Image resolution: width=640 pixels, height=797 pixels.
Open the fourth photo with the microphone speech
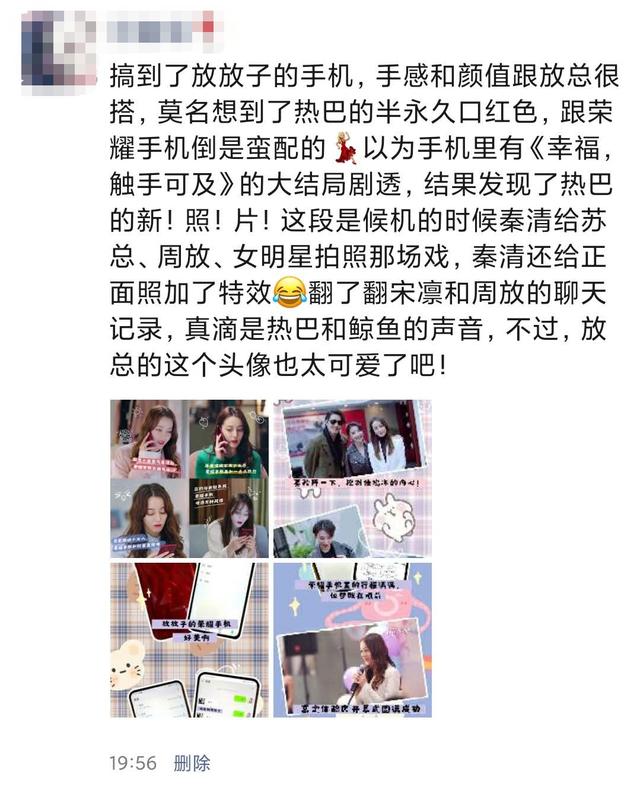tap(351, 639)
